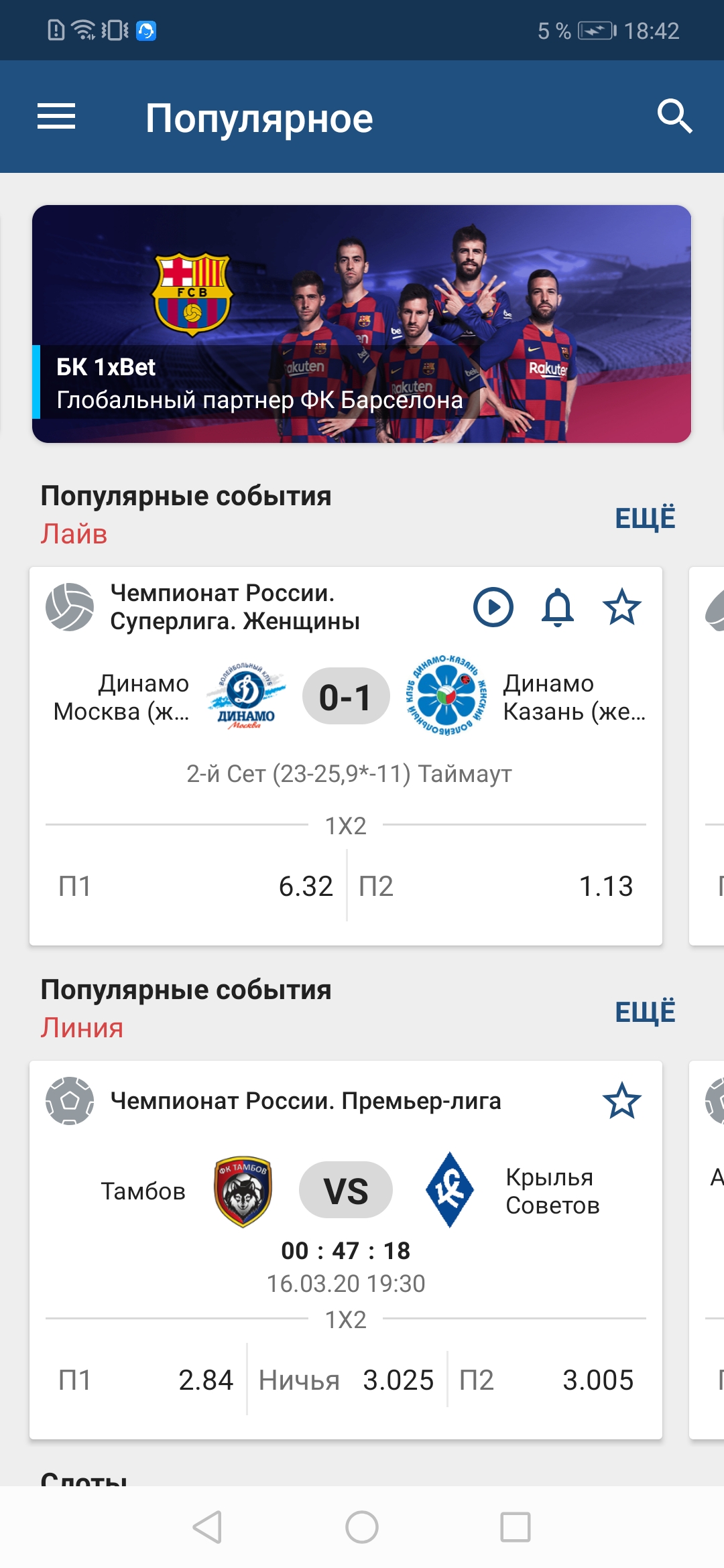The width and height of the screenshot is (724, 1568).
Task: Favorite the Тамбов vs Крылья Советов match
Action: coord(622,1101)
